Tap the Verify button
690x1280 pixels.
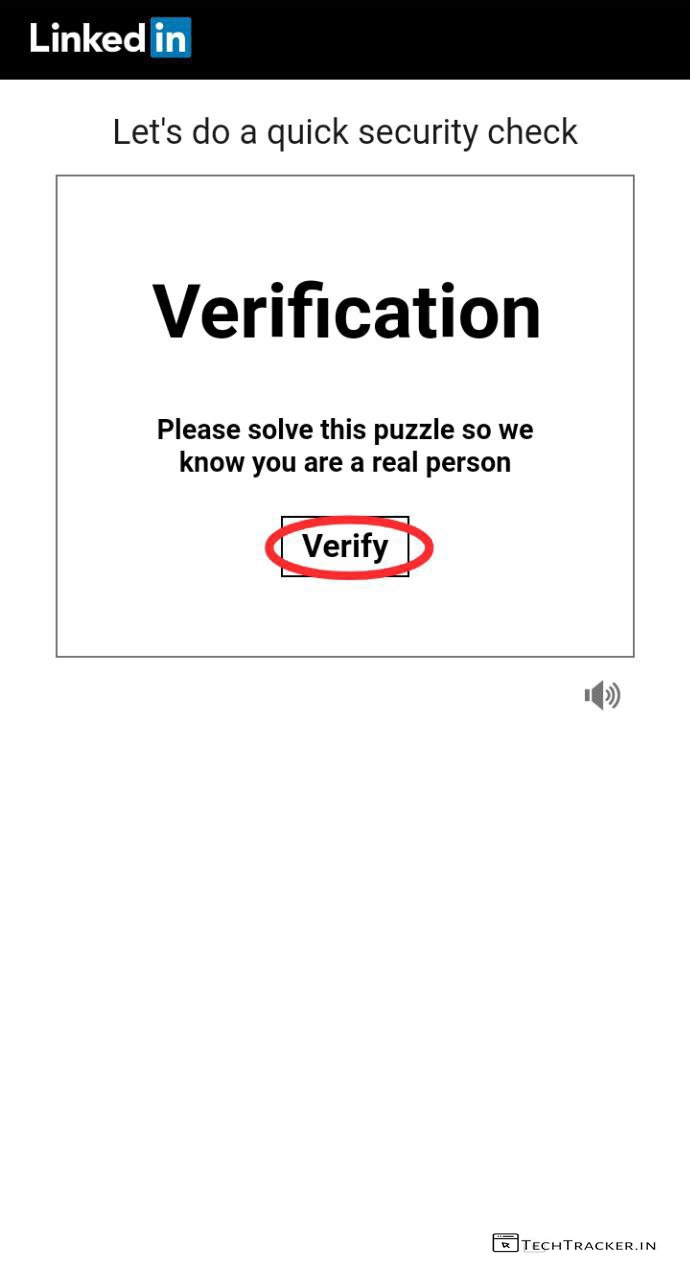coord(345,546)
